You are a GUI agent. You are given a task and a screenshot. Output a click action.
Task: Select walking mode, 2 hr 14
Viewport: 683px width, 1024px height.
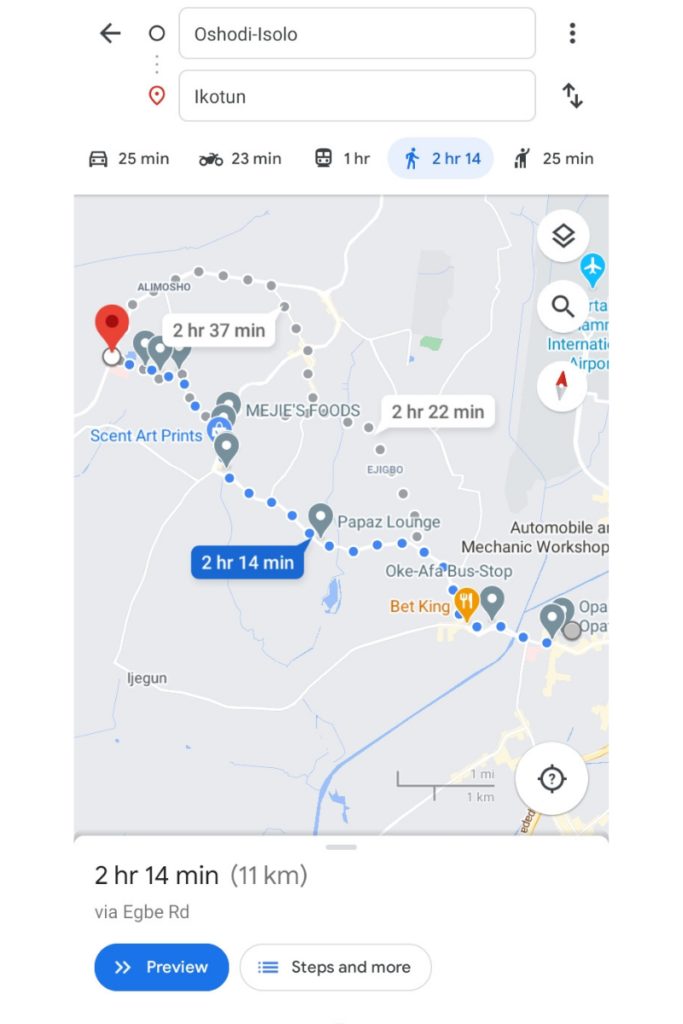pos(441,158)
